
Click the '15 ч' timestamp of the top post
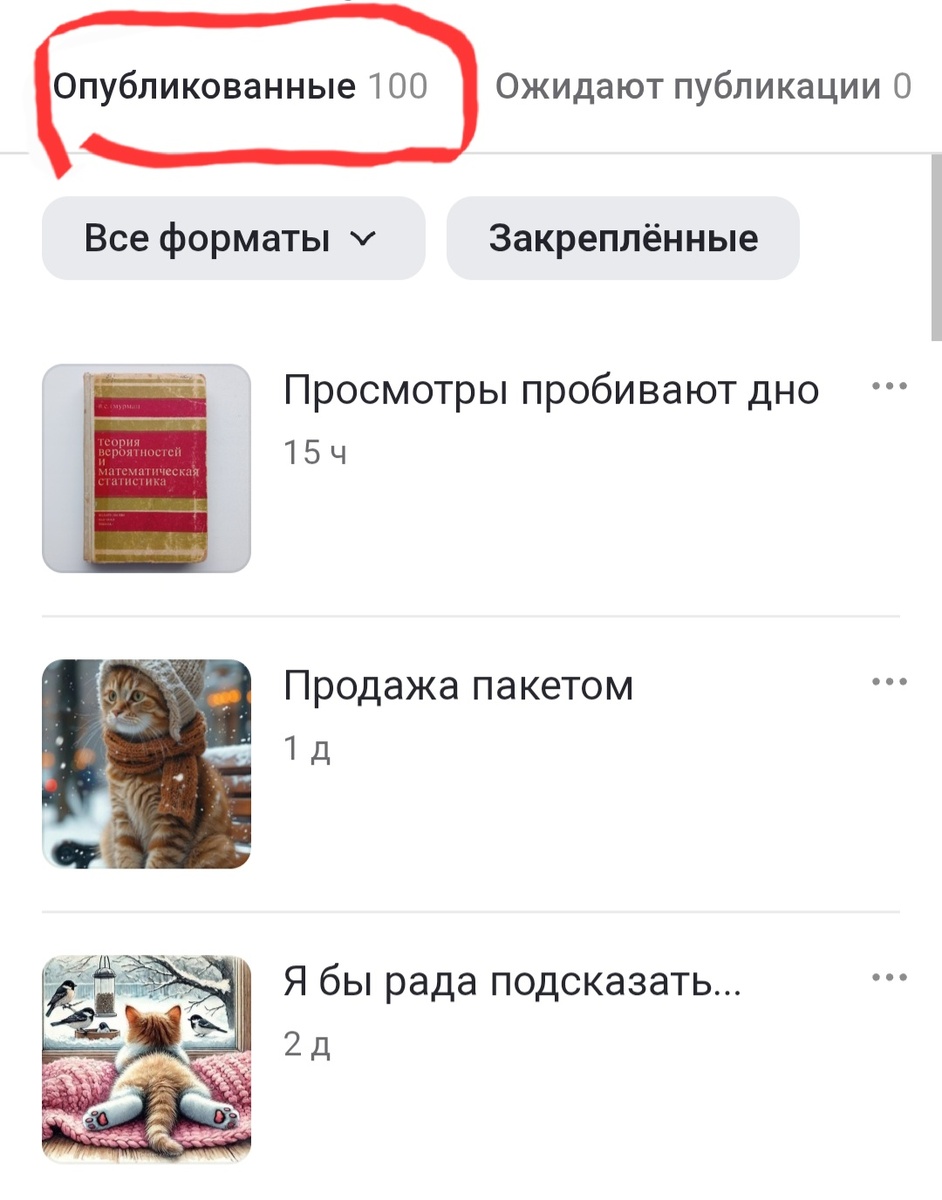(x=314, y=450)
